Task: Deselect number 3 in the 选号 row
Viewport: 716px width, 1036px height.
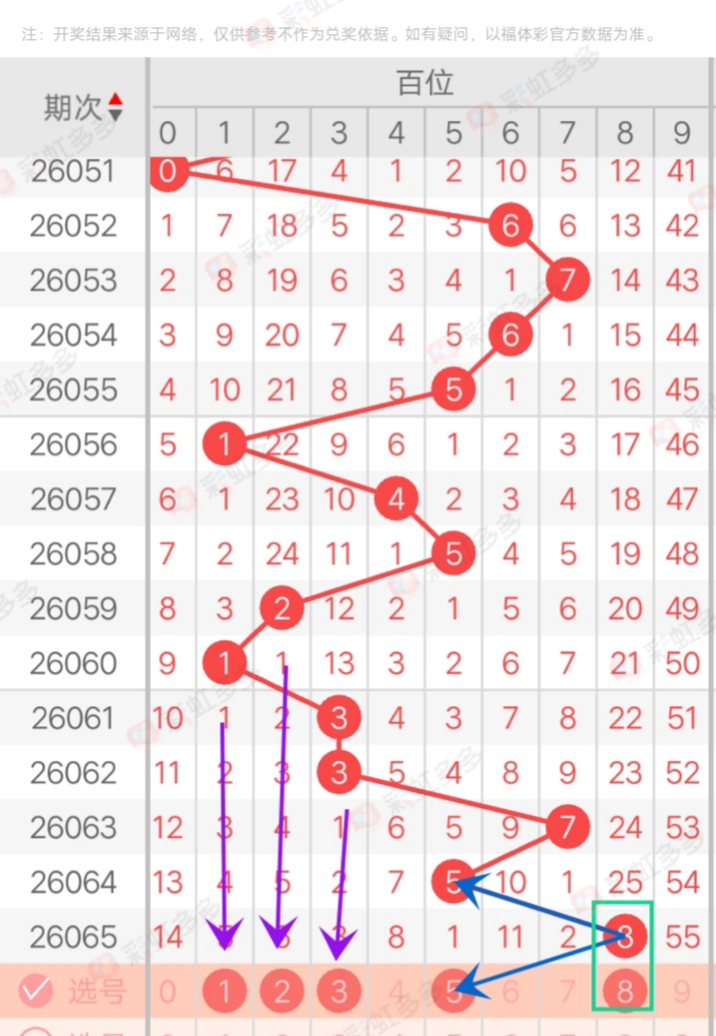Action: point(339,991)
